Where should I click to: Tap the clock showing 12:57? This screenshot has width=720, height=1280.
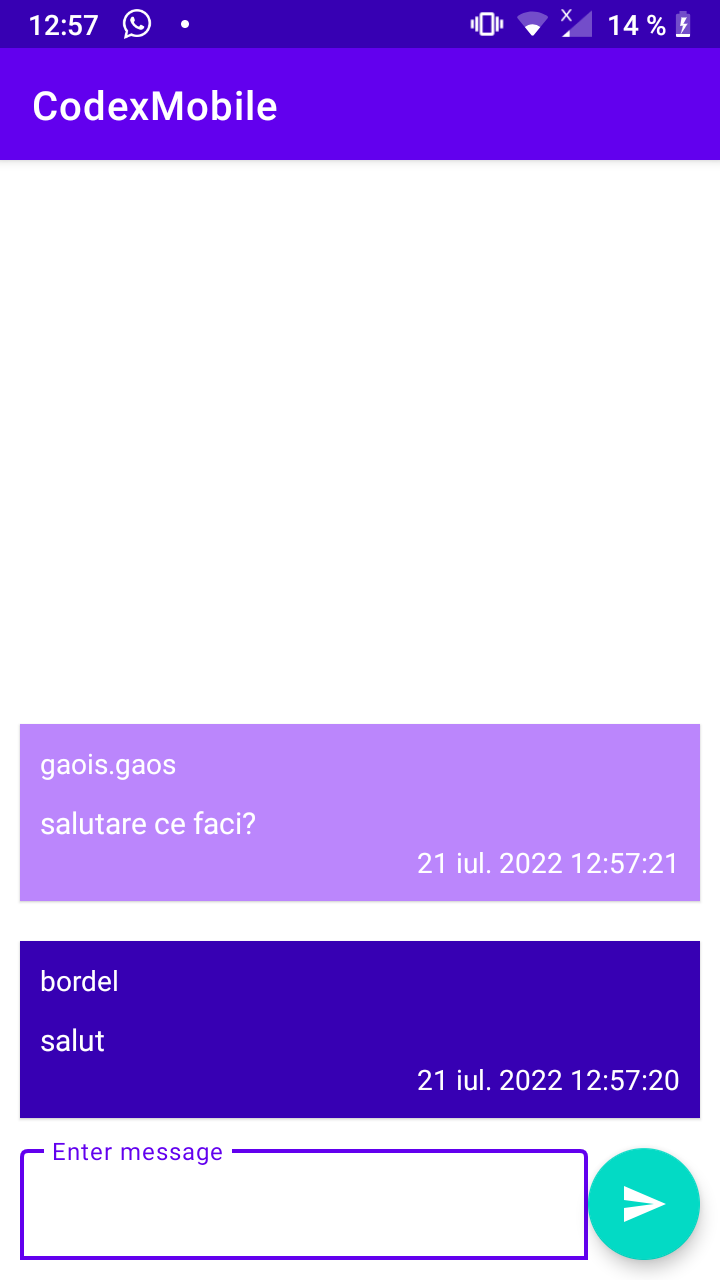[64, 23]
